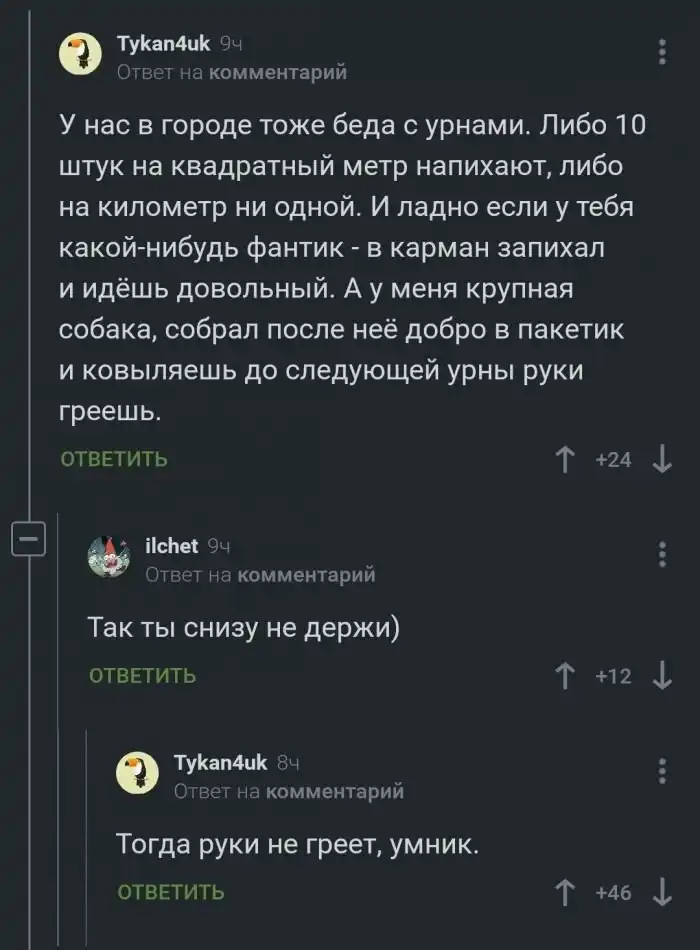Open overflow menu on Tykan4uk's top comment

[662, 52]
